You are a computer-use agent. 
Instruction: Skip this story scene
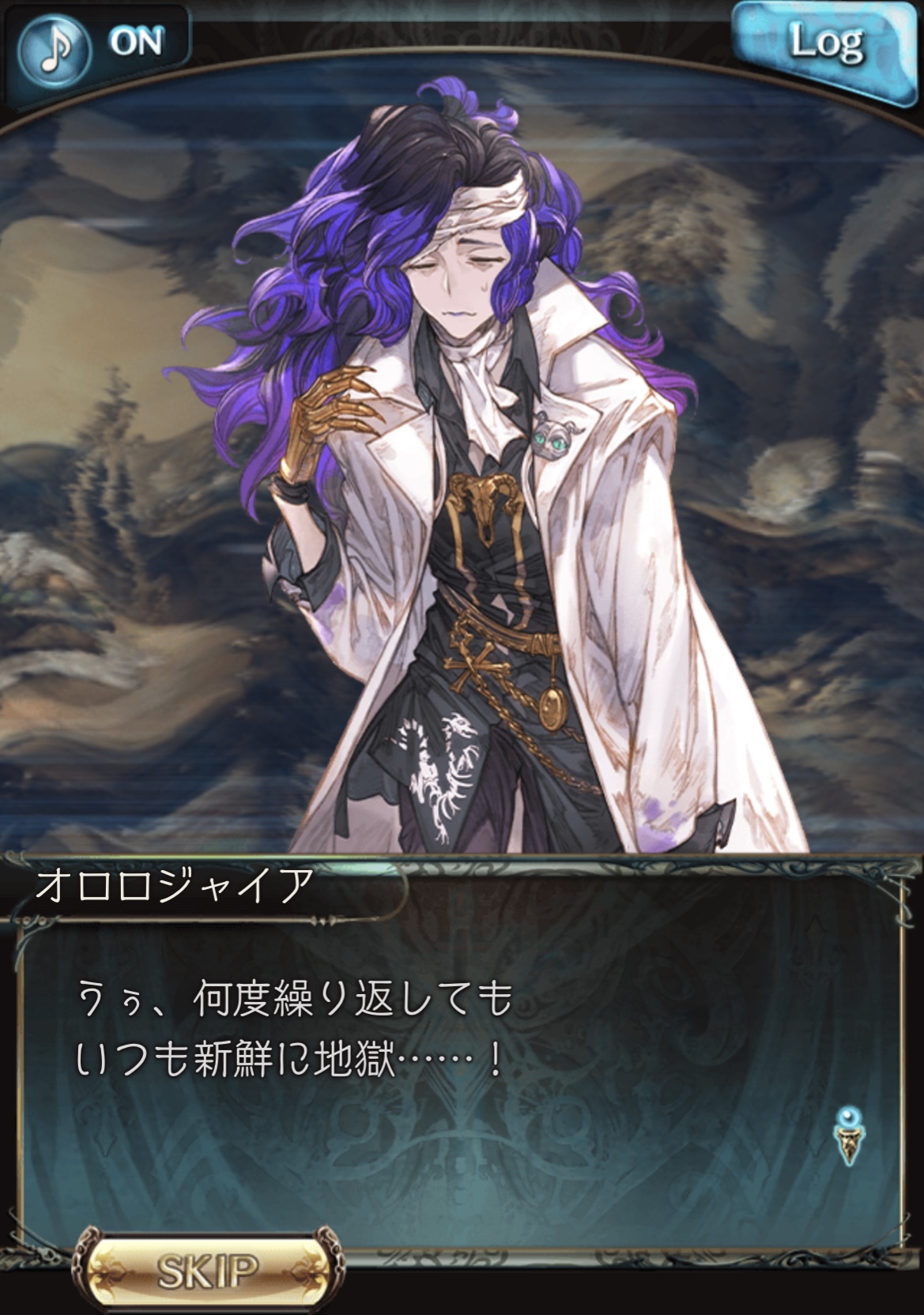208,1270
